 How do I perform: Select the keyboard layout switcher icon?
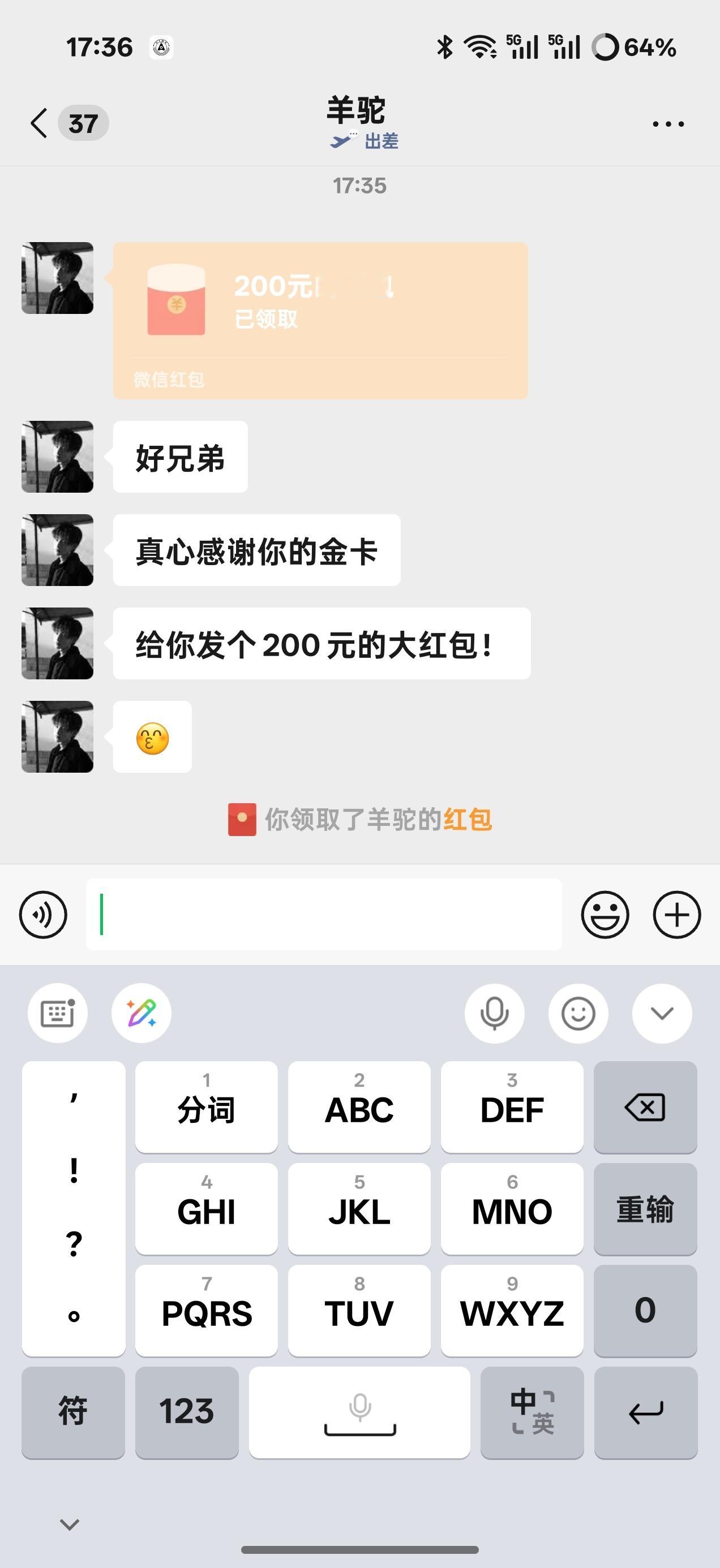click(57, 1013)
